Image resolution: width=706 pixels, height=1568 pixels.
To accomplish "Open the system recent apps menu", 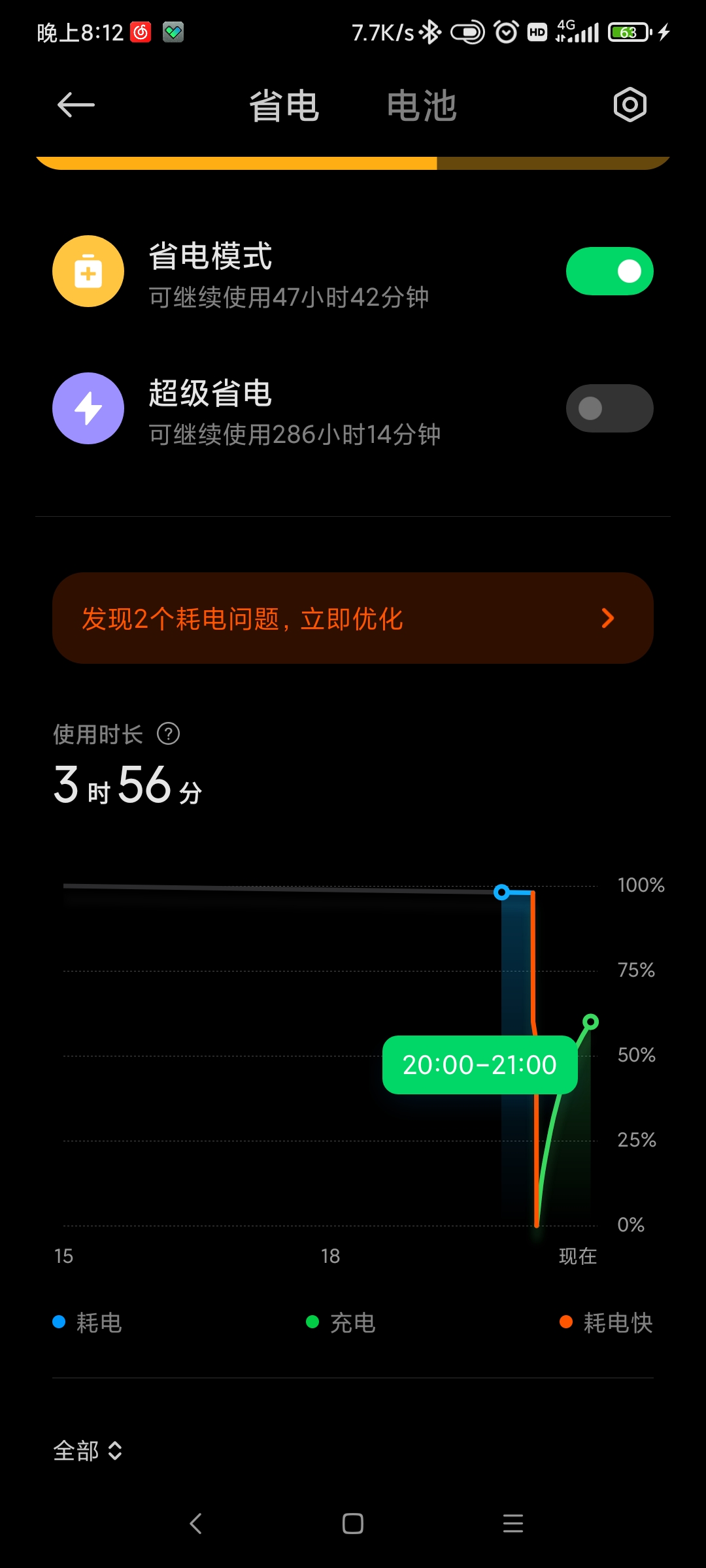I will [x=513, y=1524].
